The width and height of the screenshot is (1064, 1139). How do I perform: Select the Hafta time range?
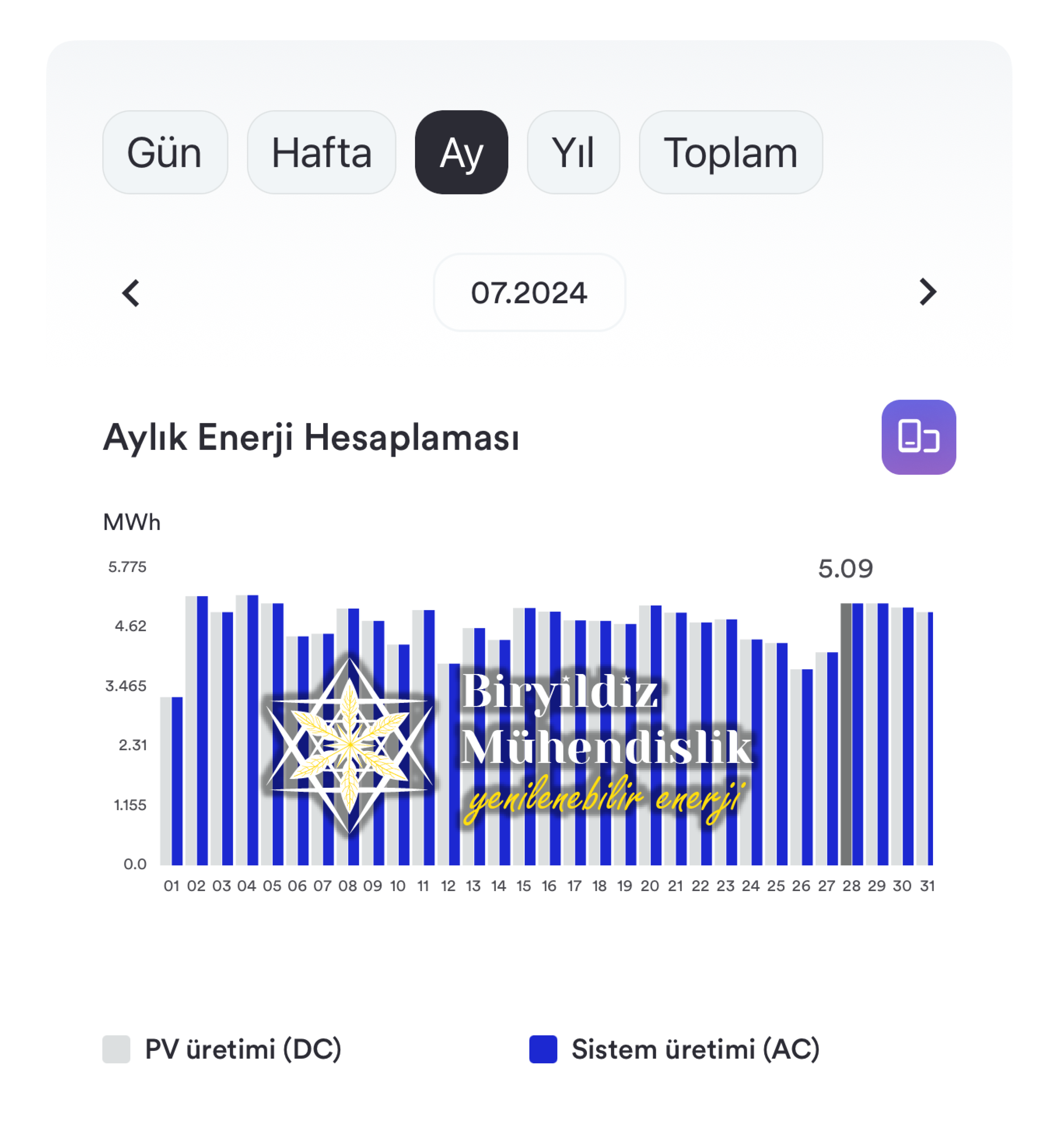(x=321, y=153)
